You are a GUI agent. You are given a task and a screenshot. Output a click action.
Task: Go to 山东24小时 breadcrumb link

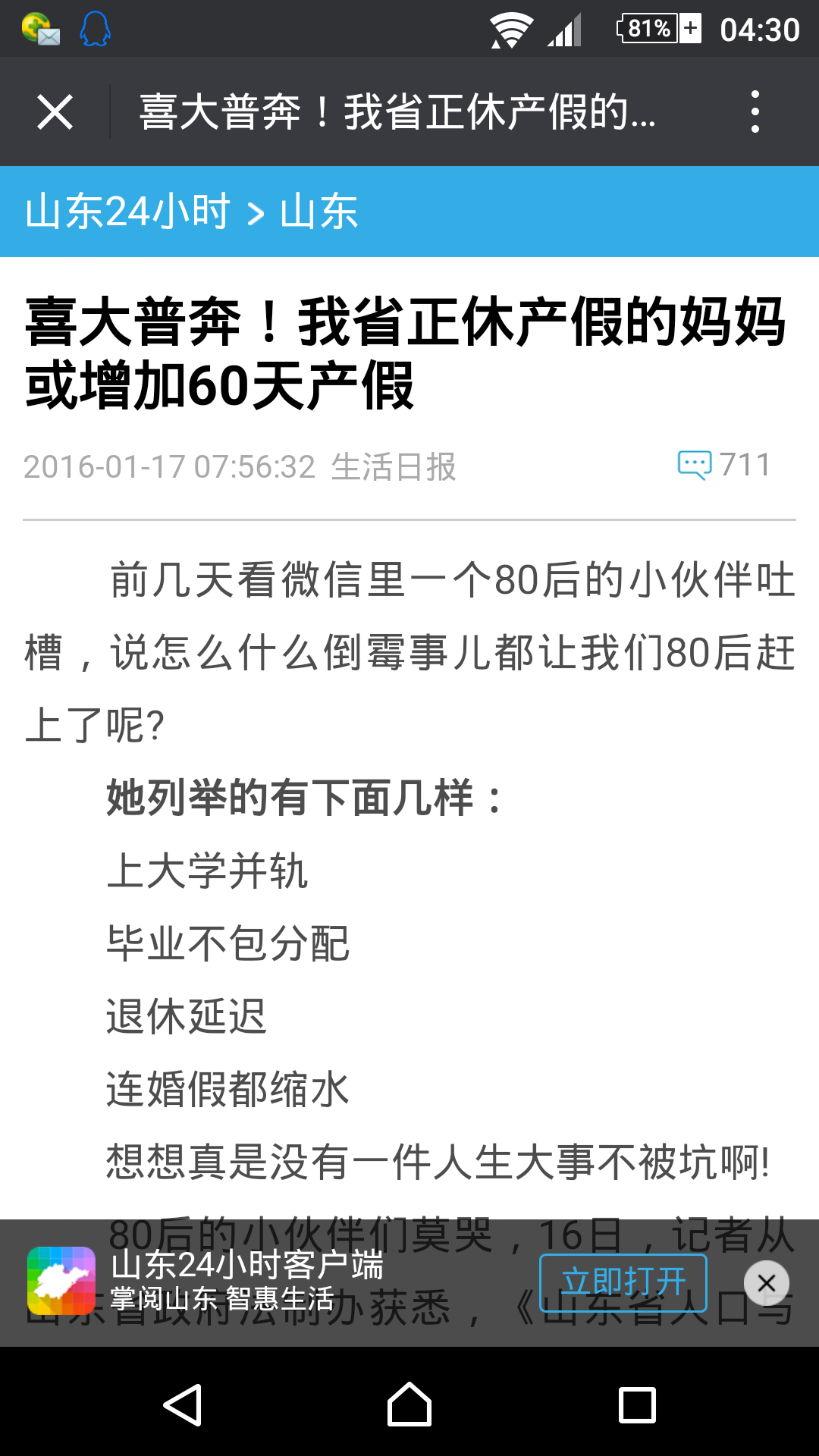pos(127,211)
